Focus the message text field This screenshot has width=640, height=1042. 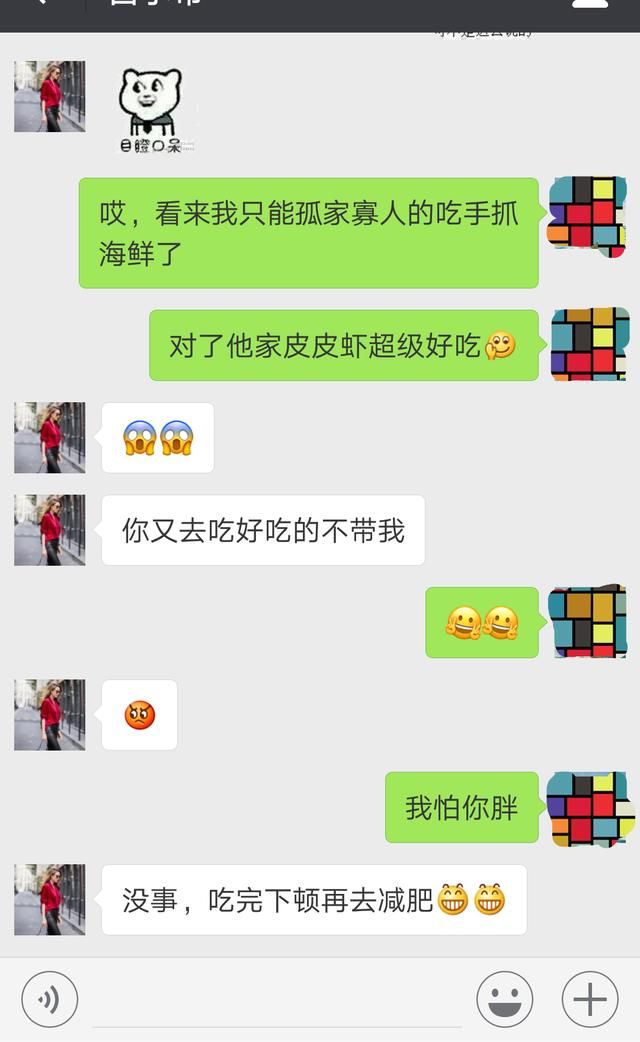277,1000
